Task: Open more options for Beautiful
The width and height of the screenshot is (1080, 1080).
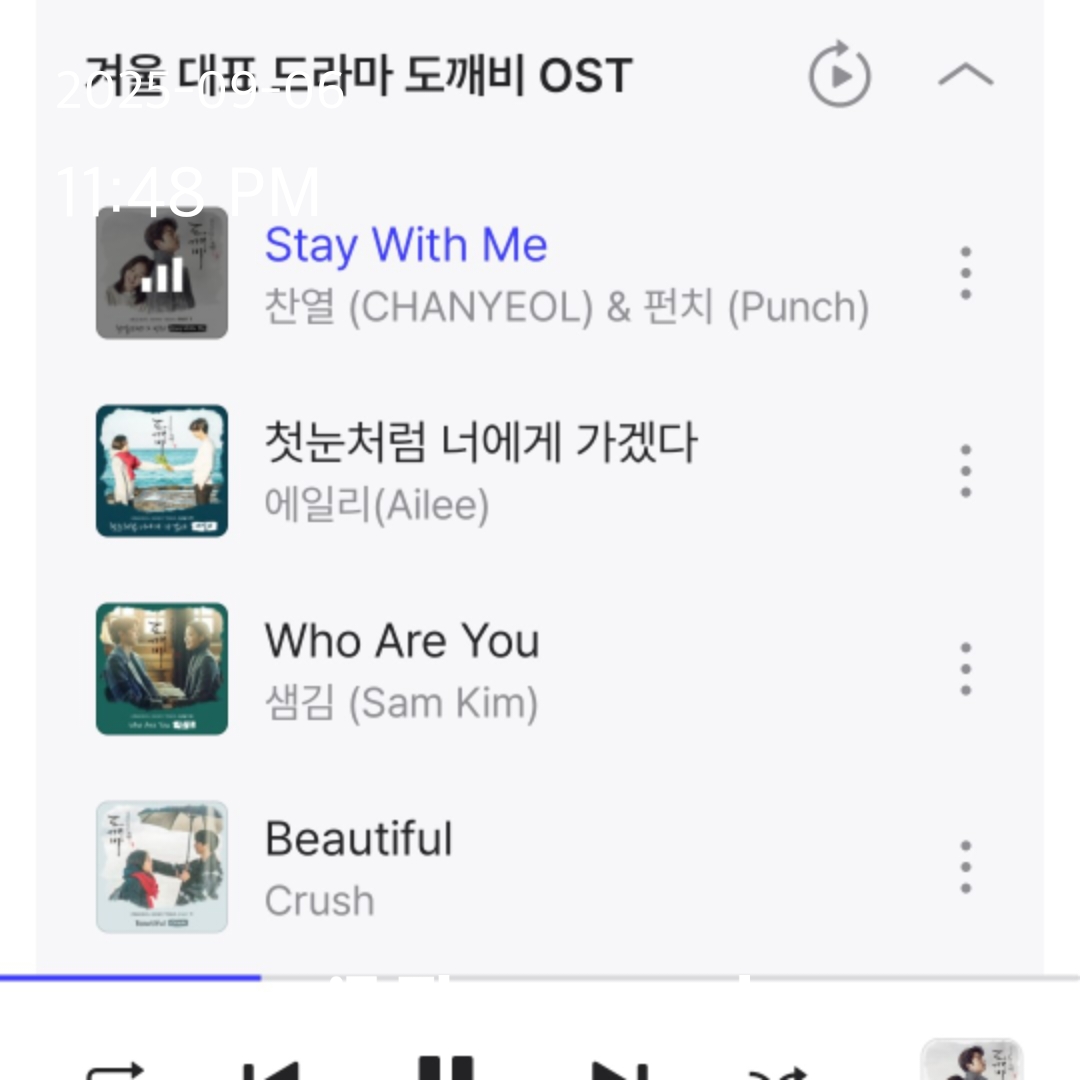Action: (x=965, y=867)
